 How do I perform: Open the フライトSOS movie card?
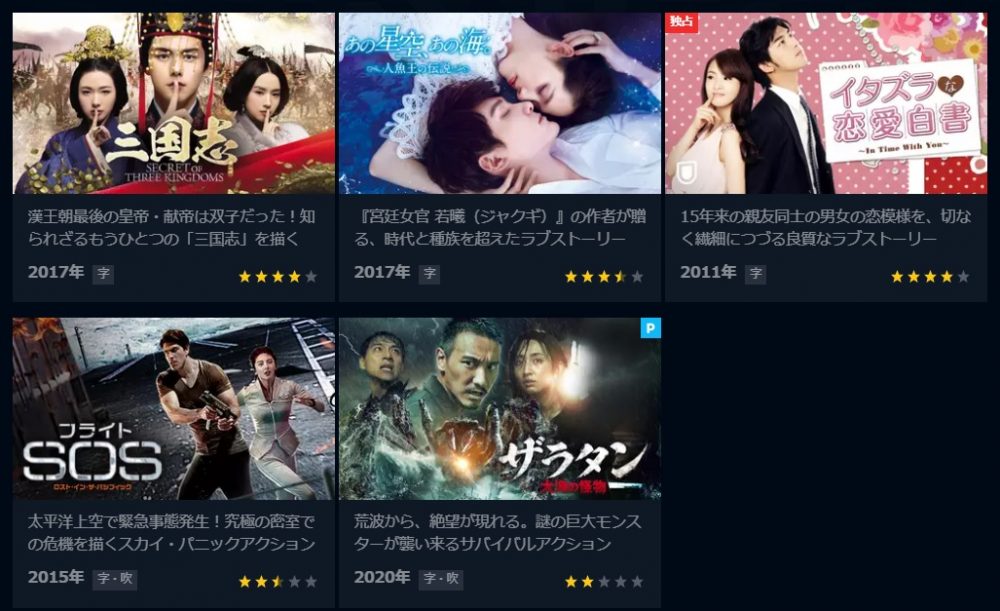click(173, 409)
